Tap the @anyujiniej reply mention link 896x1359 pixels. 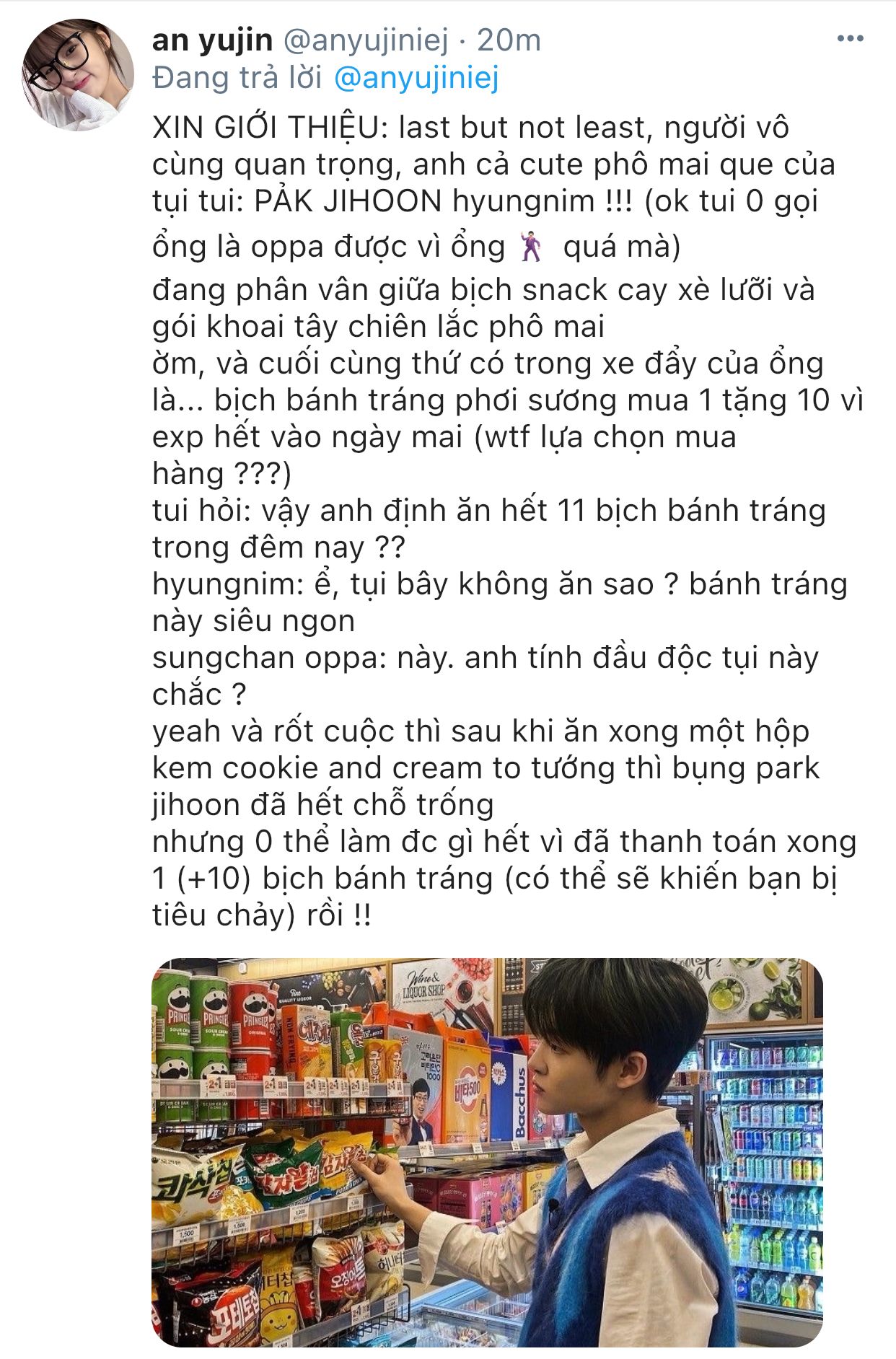(416, 79)
